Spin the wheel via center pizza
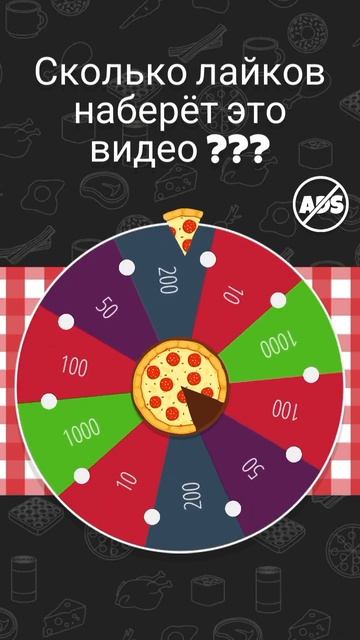 (180, 387)
